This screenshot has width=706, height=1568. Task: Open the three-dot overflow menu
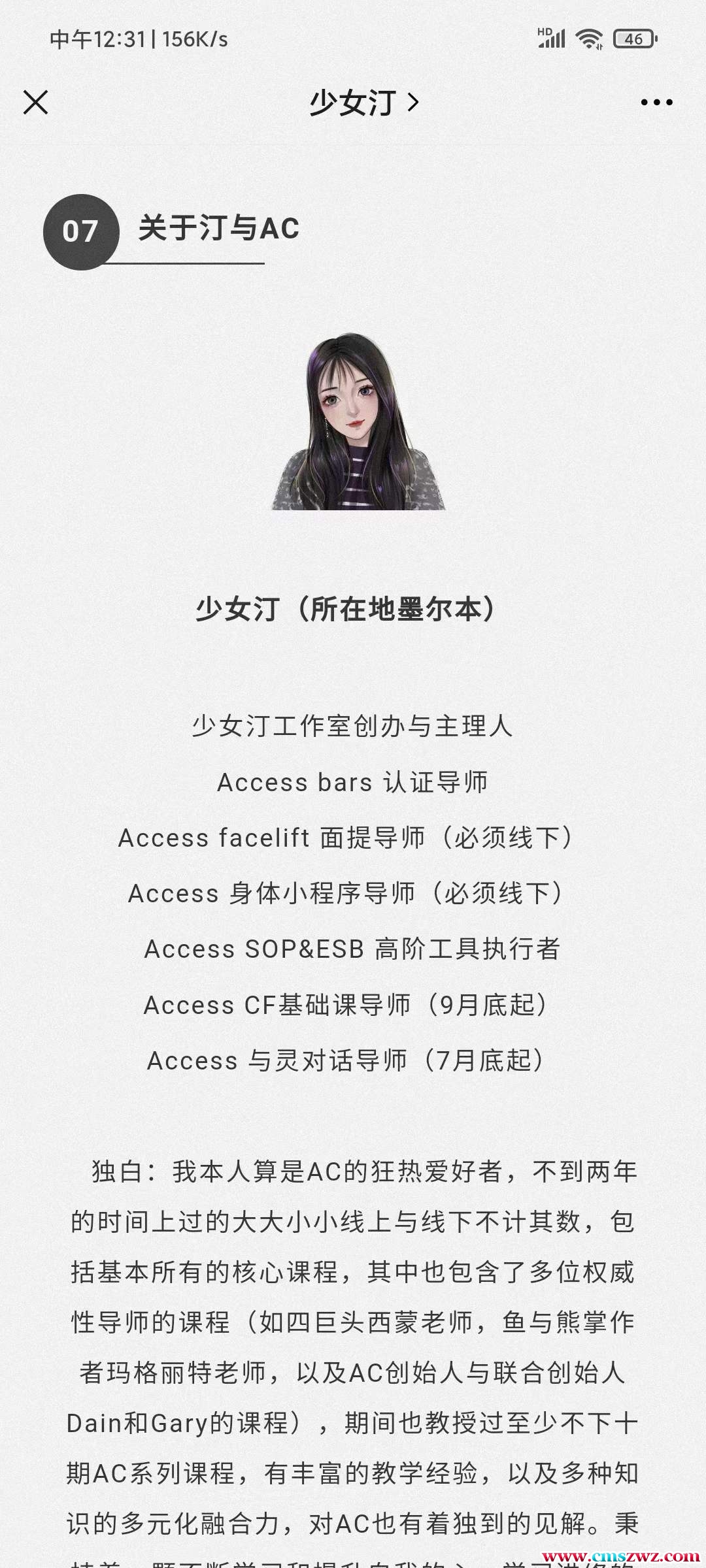coord(656,103)
